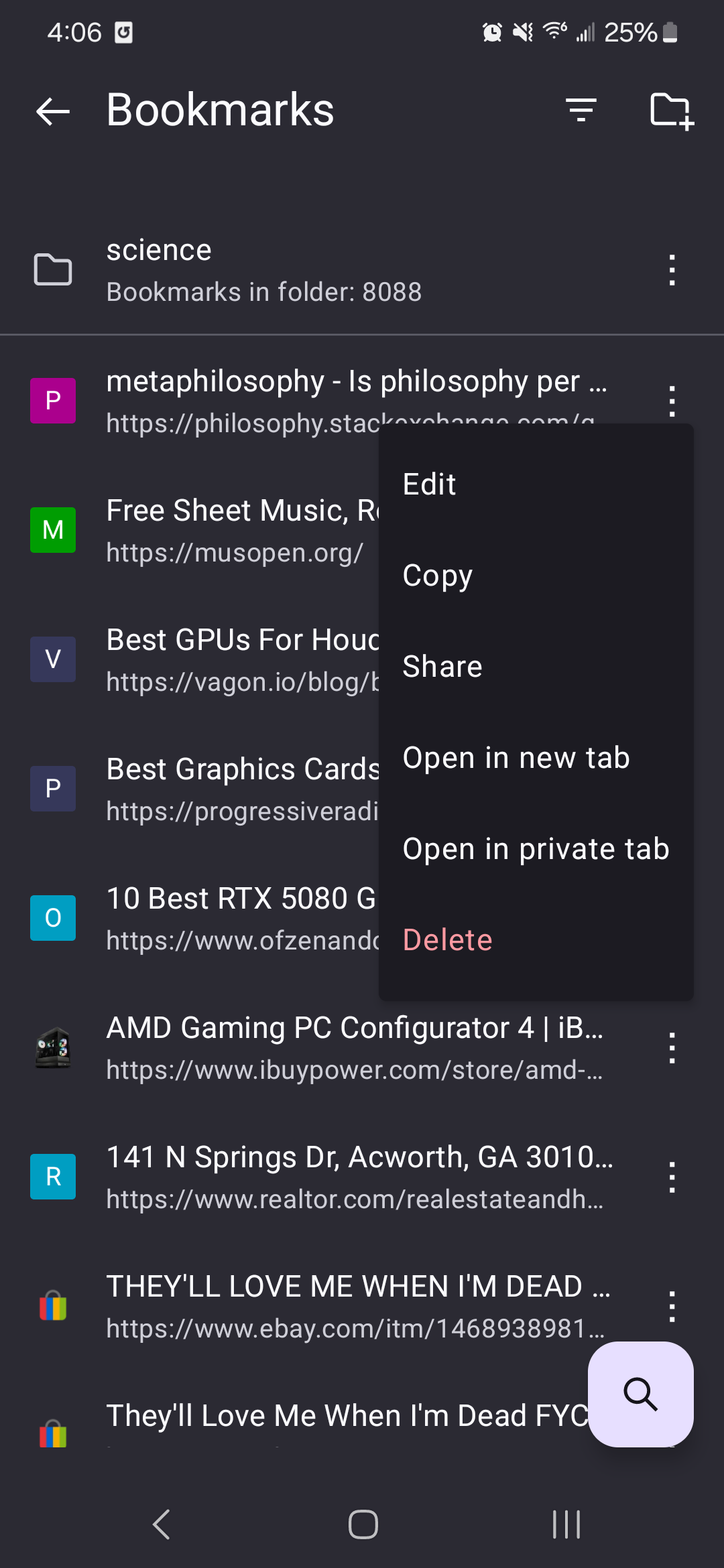Open bookmark in private tab

pos(536,849)
